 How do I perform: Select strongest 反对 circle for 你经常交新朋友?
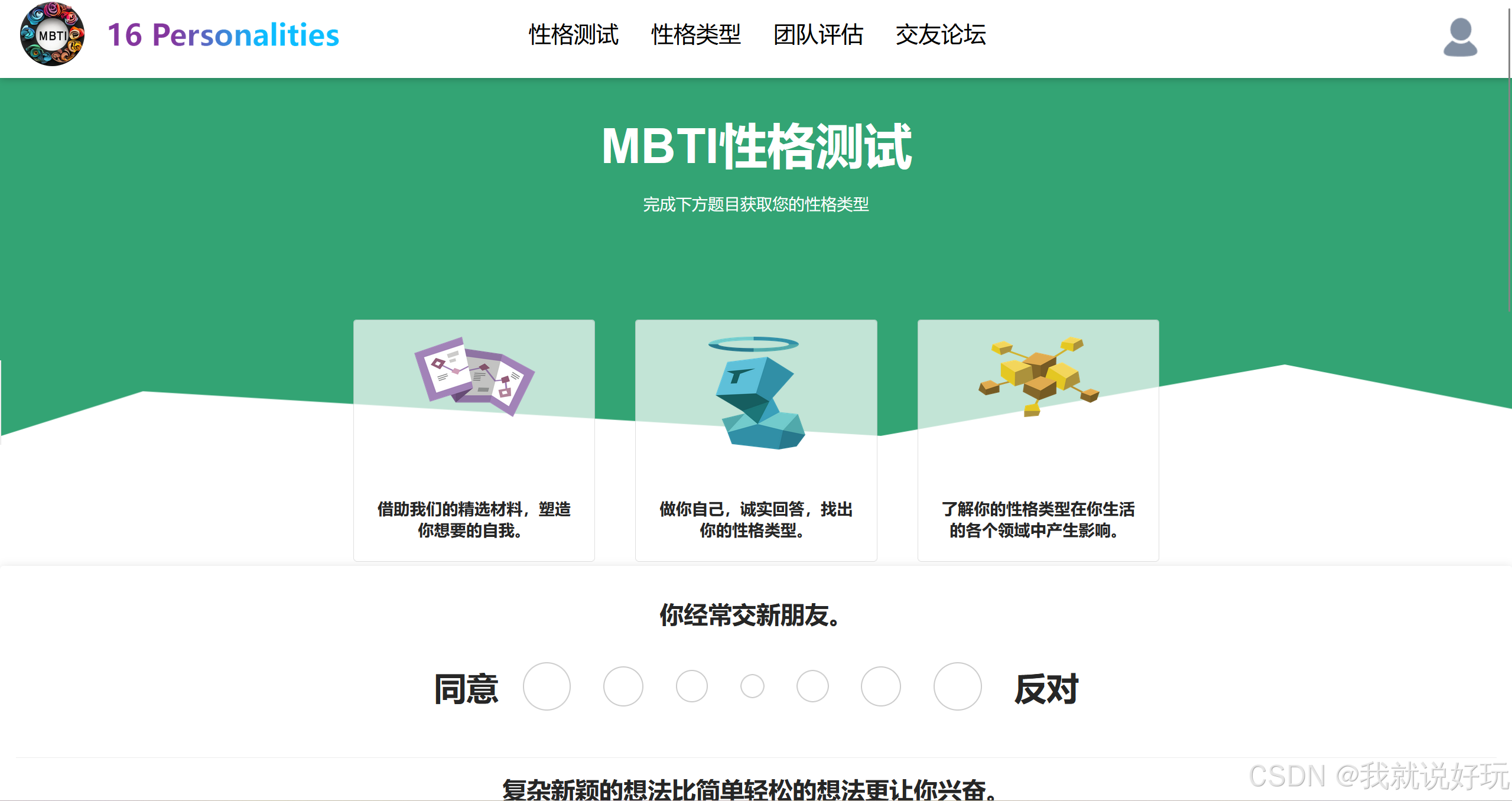pos(957,686)
